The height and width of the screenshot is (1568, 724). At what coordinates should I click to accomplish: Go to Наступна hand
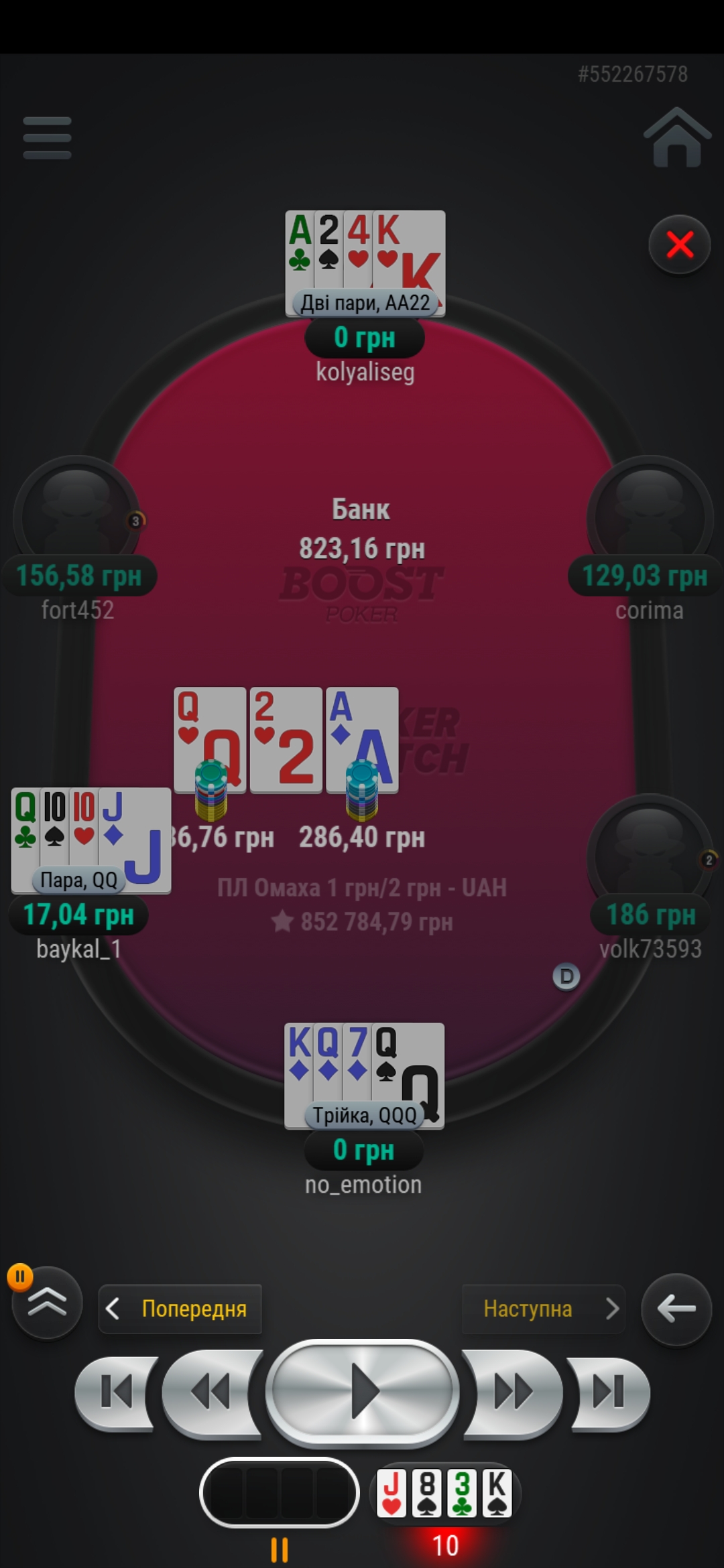click(544, 1309)
